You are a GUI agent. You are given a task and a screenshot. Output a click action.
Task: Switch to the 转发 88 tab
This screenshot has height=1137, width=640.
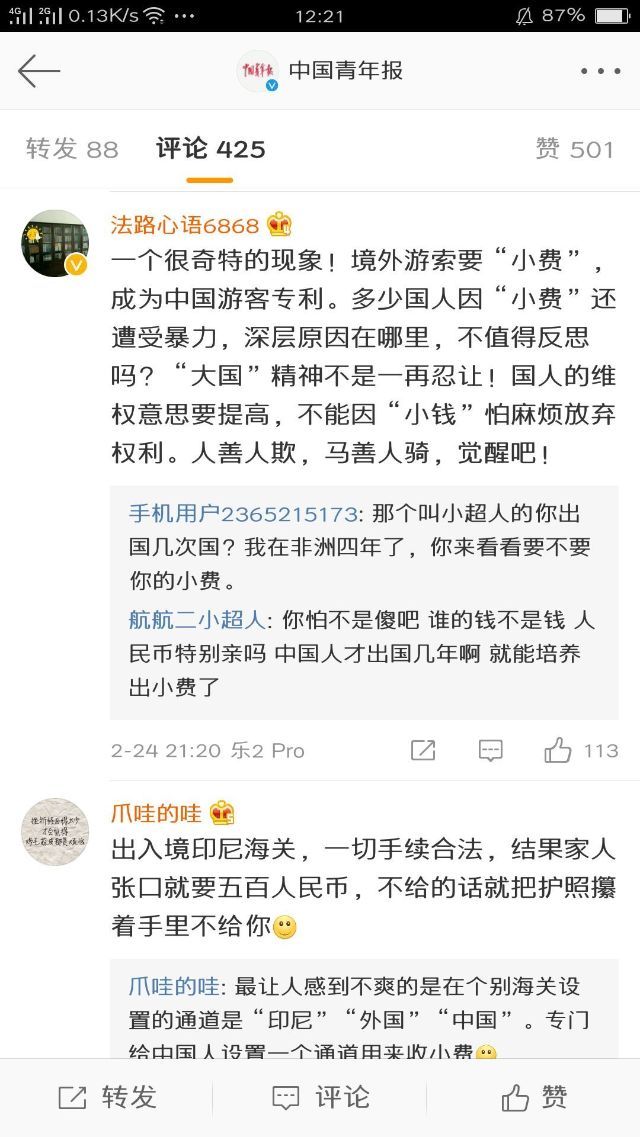[72, 149]
